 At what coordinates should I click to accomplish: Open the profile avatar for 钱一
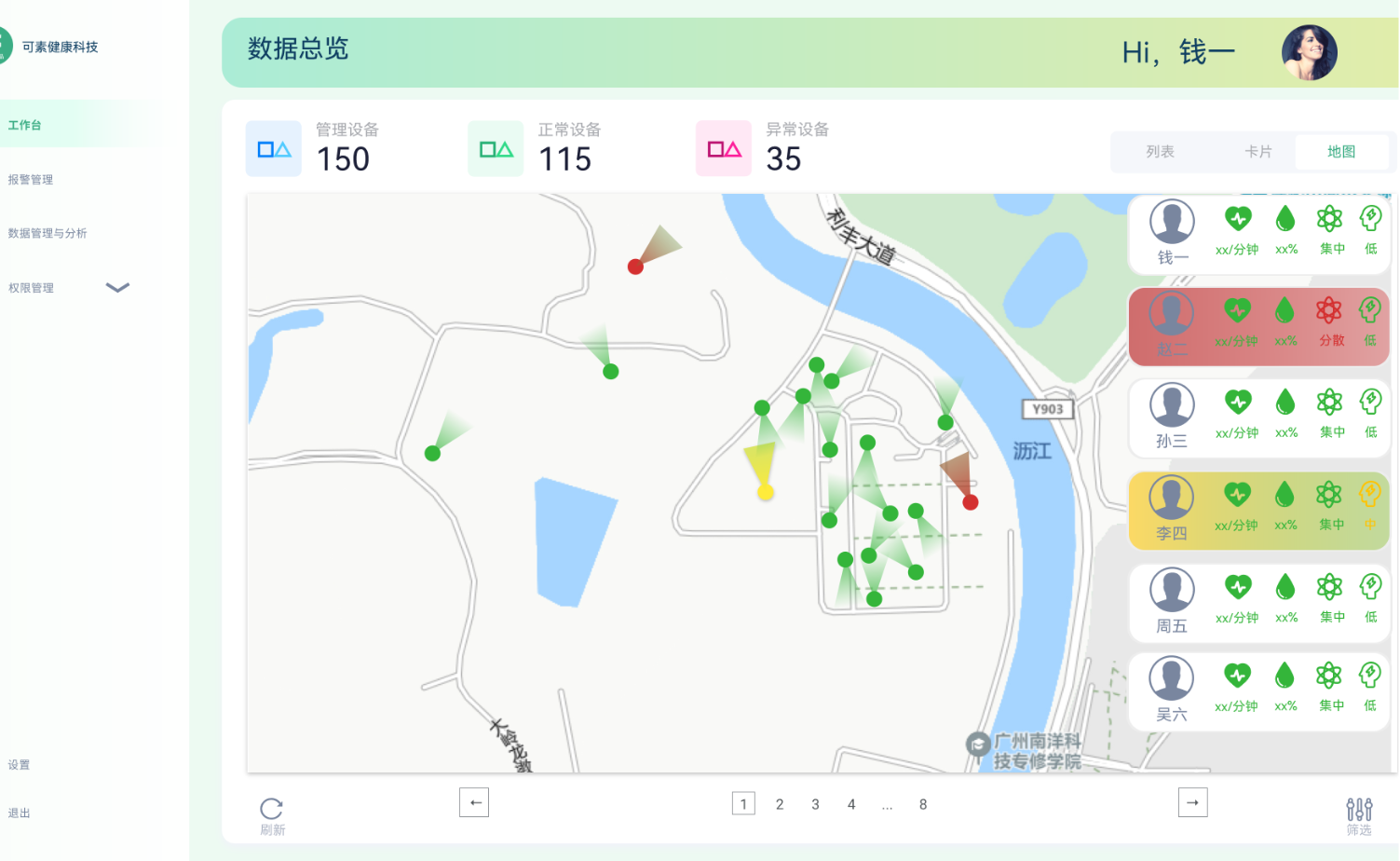coord(1309,52)
